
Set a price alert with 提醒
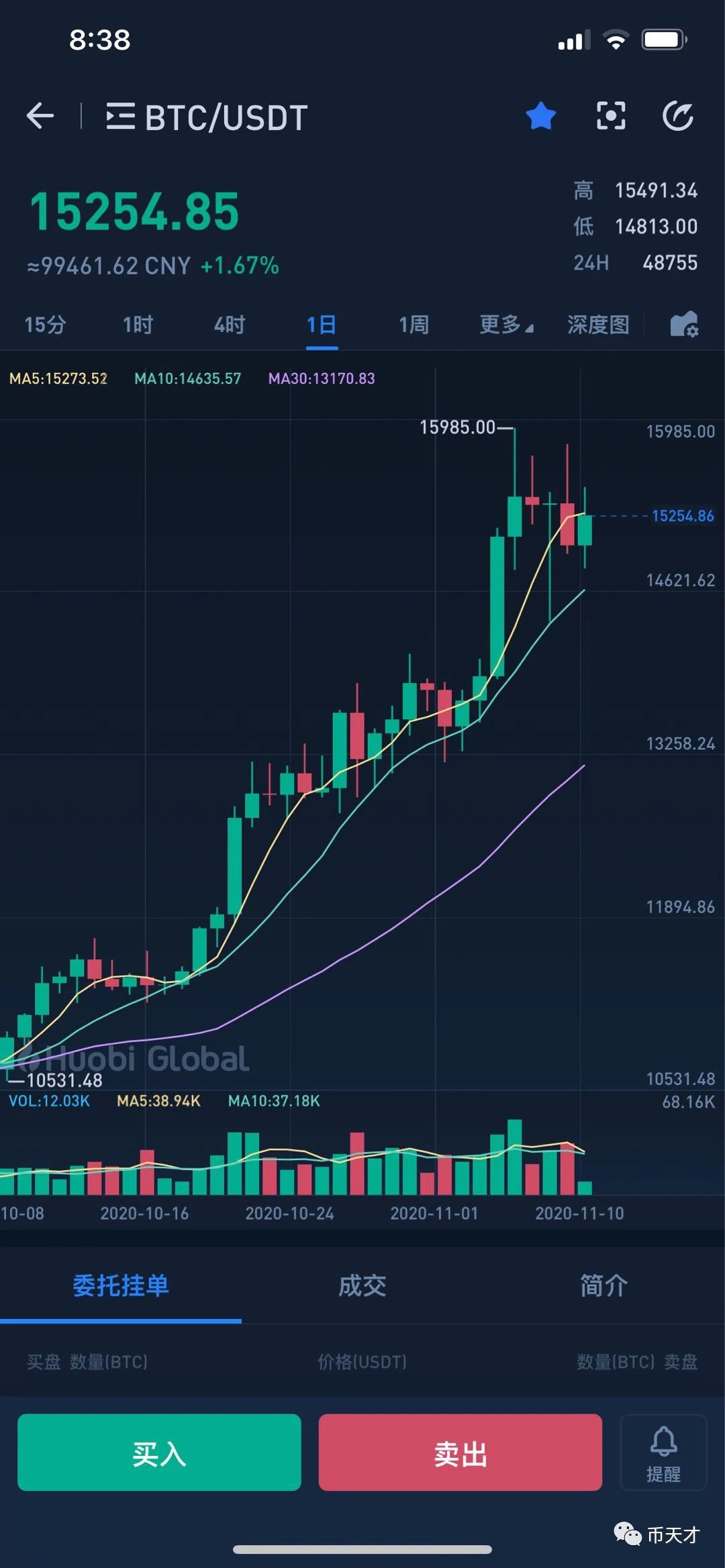(663, 1453)
